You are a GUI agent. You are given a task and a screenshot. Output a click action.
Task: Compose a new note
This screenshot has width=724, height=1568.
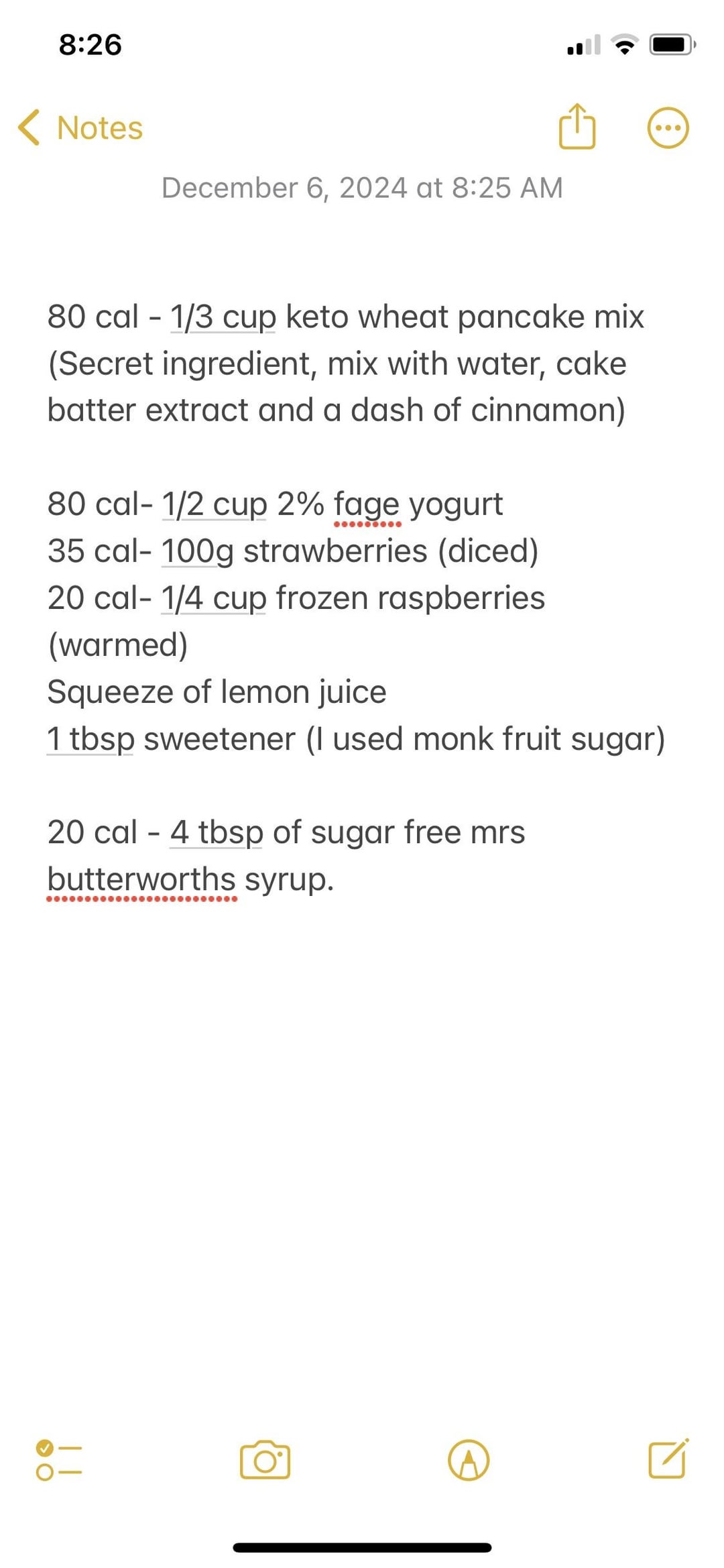point(668,1459)
